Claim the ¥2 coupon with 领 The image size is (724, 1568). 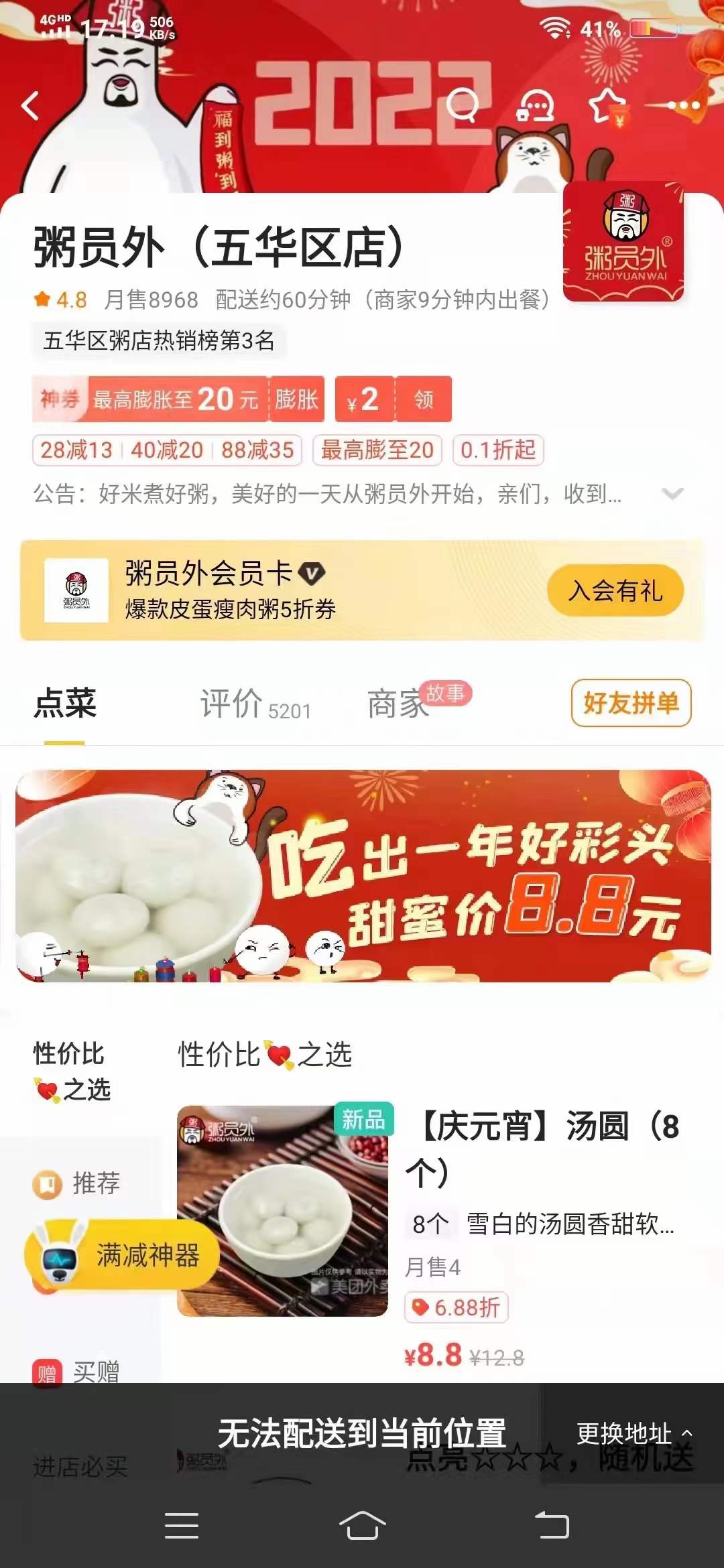423,399
